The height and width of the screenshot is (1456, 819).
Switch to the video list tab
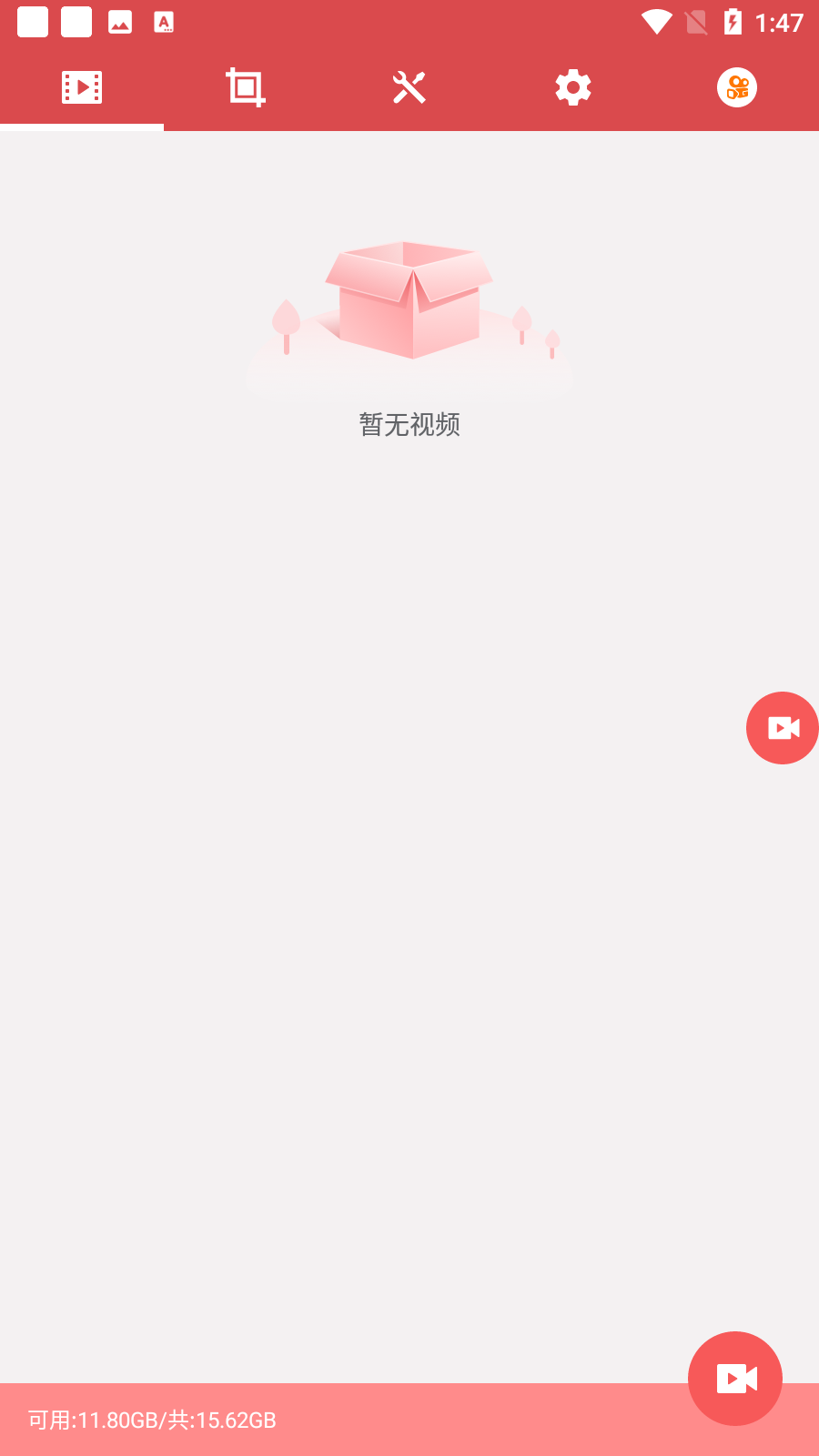pyautogui.click(x=82, y=87)
